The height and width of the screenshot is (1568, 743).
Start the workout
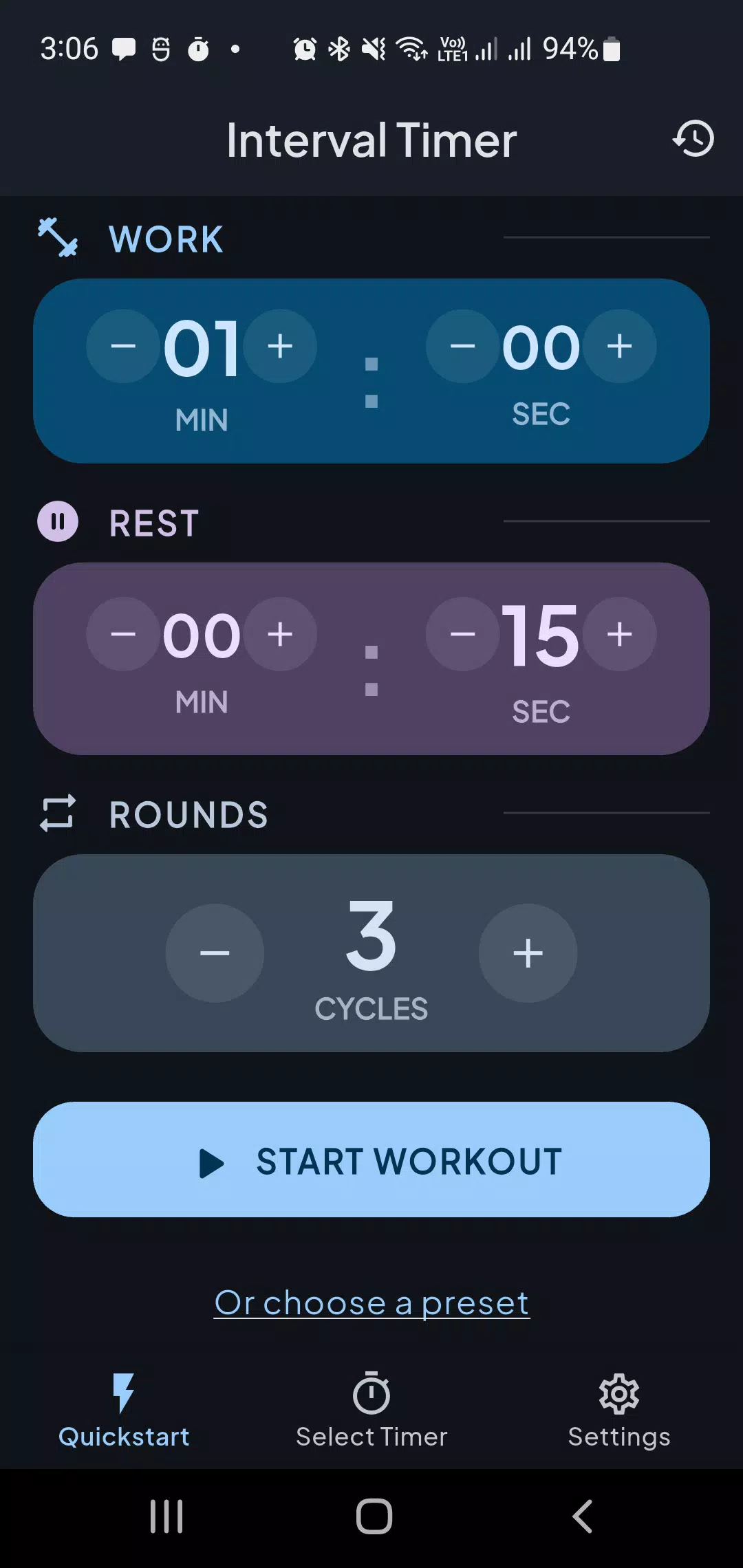coord(371,1159)
